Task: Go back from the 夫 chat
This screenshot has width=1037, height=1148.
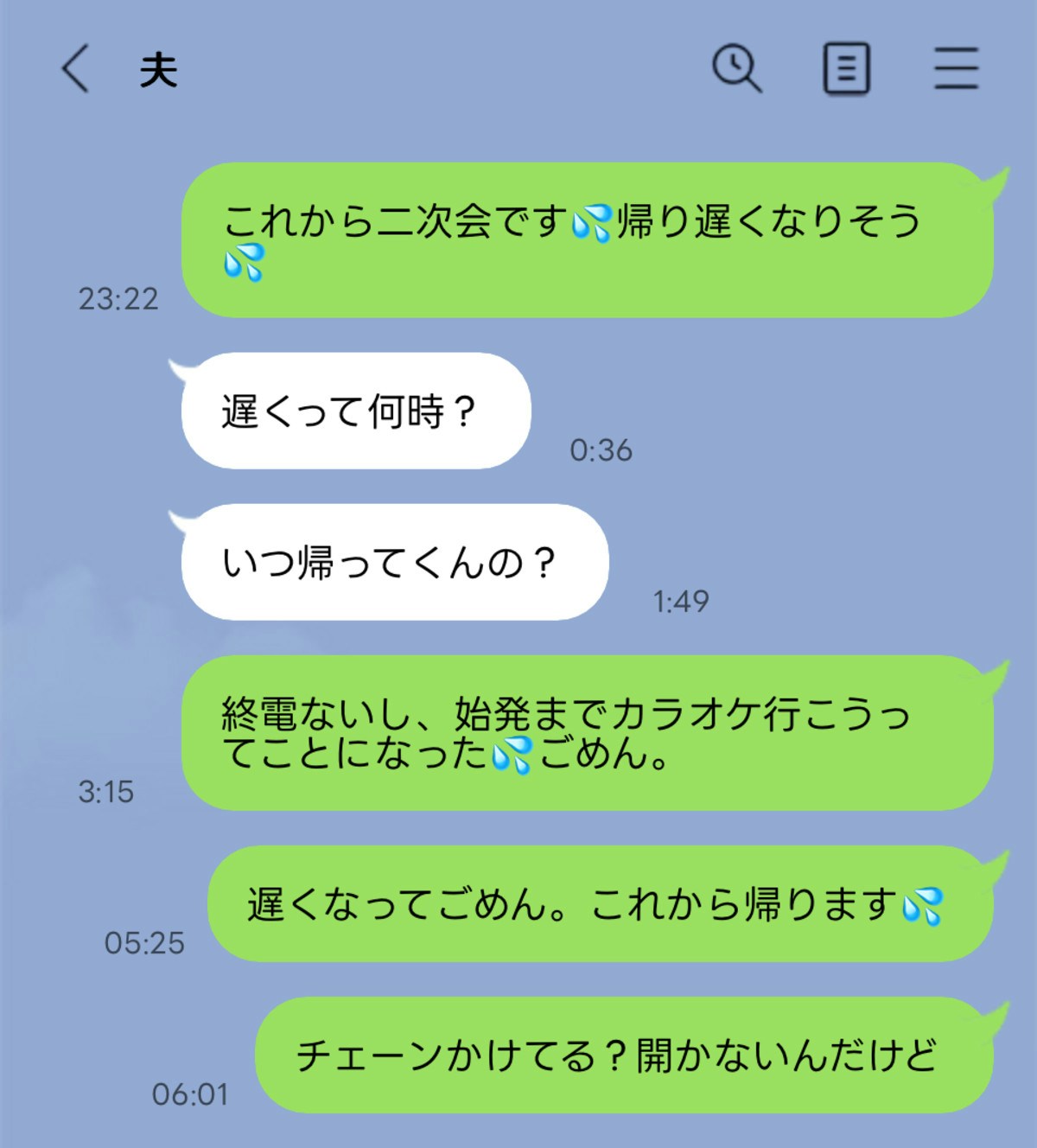Action: point(75,69)
